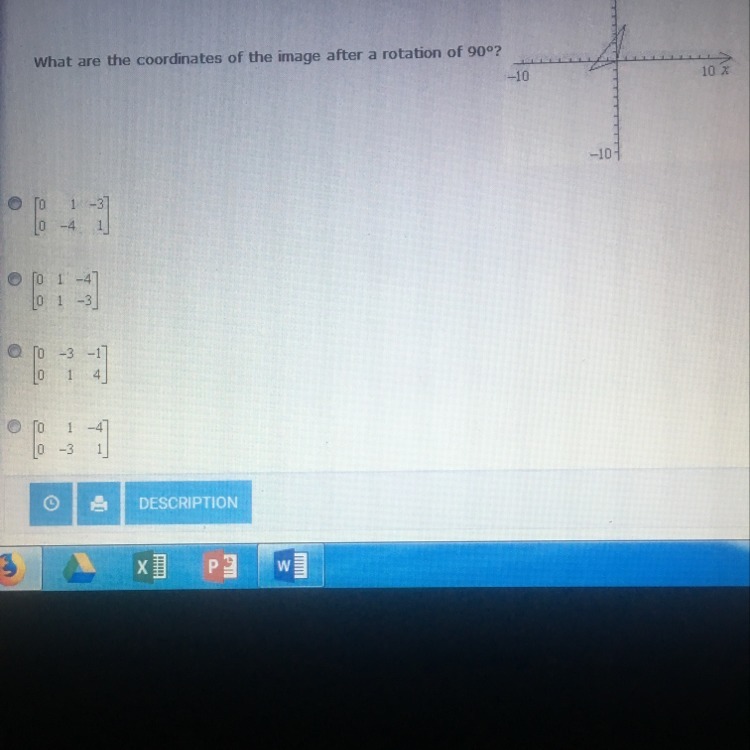750x750 pixels.
Task: Select the answer with top row 0 1 -3
Action: [15, 203]
